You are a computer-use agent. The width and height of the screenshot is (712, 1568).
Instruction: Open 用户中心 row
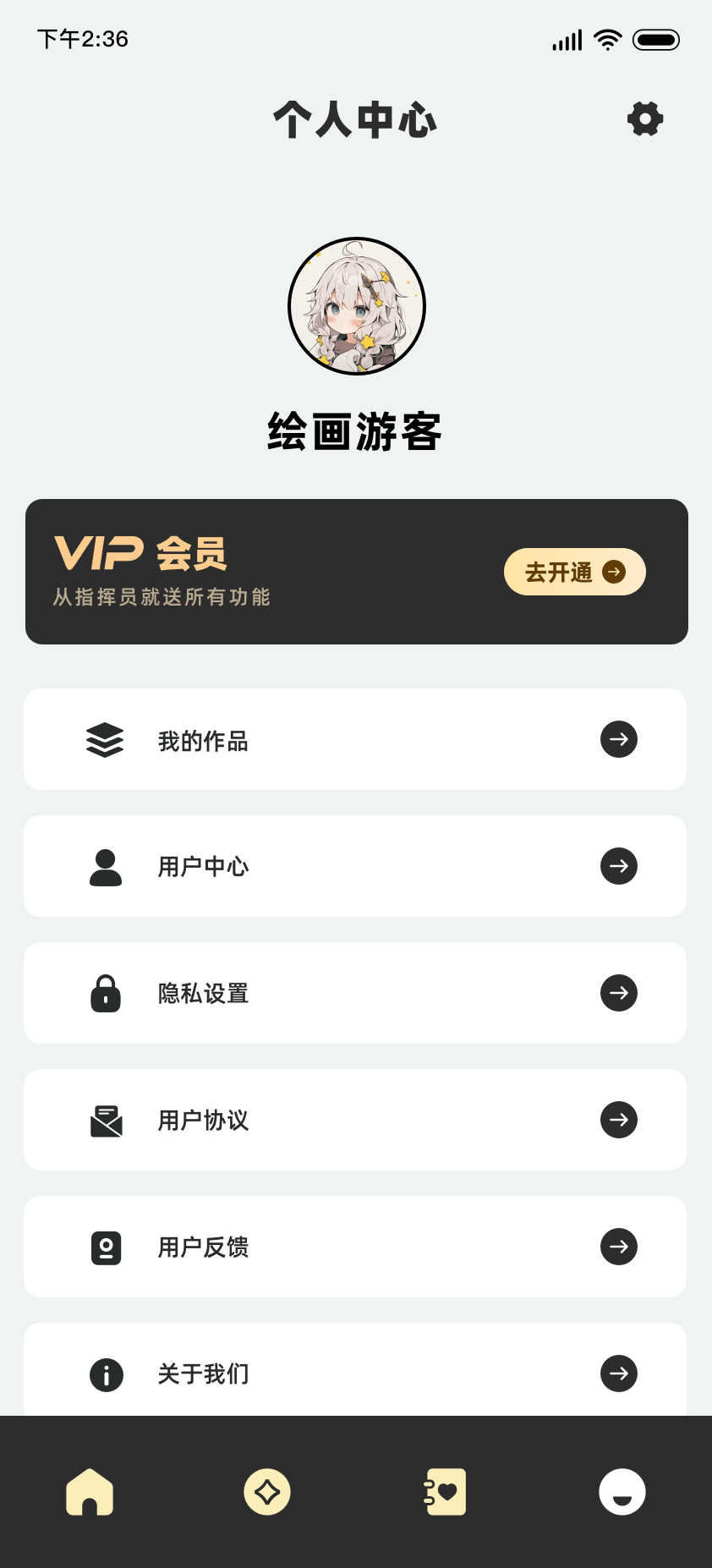[355, 866]
